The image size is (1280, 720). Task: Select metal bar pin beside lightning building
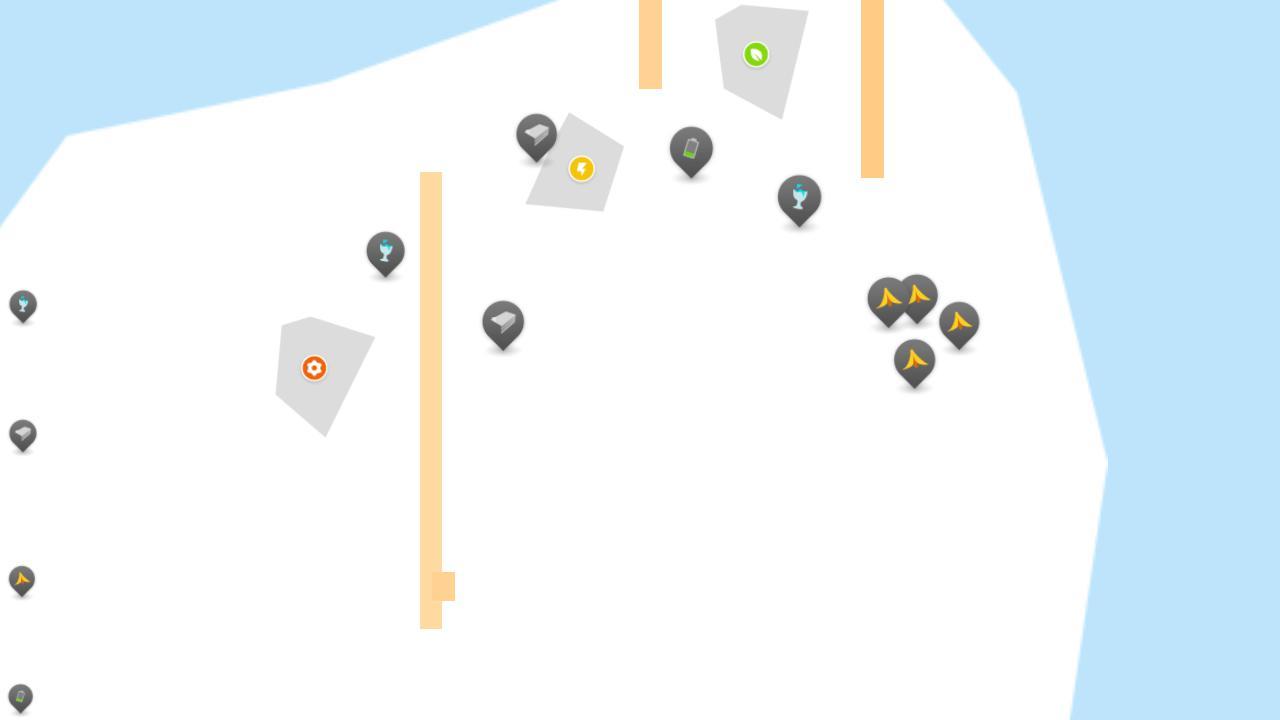tap(536, 135)
